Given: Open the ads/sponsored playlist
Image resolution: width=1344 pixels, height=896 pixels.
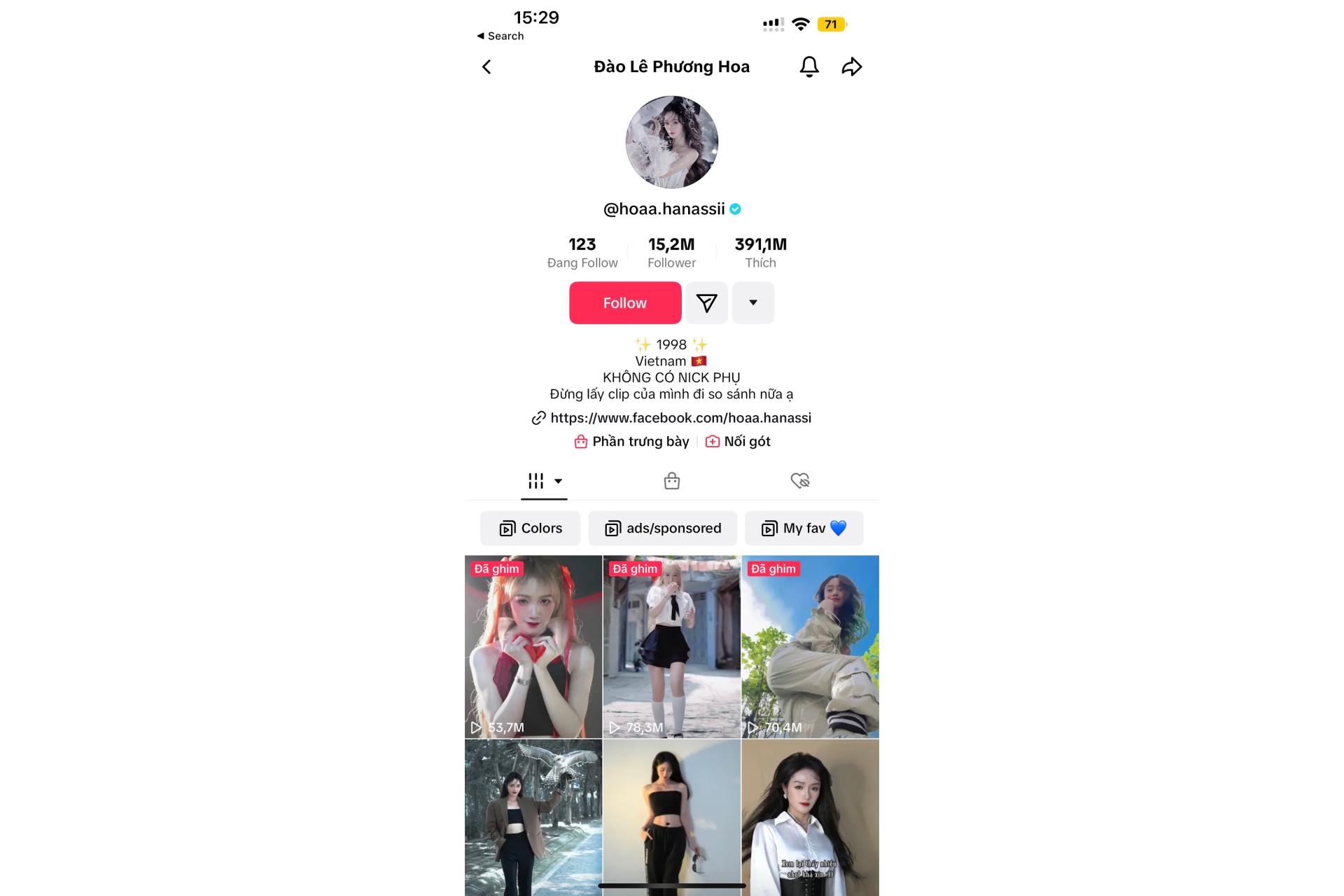Looking at the screenshot, I should [x=662, y=528].
